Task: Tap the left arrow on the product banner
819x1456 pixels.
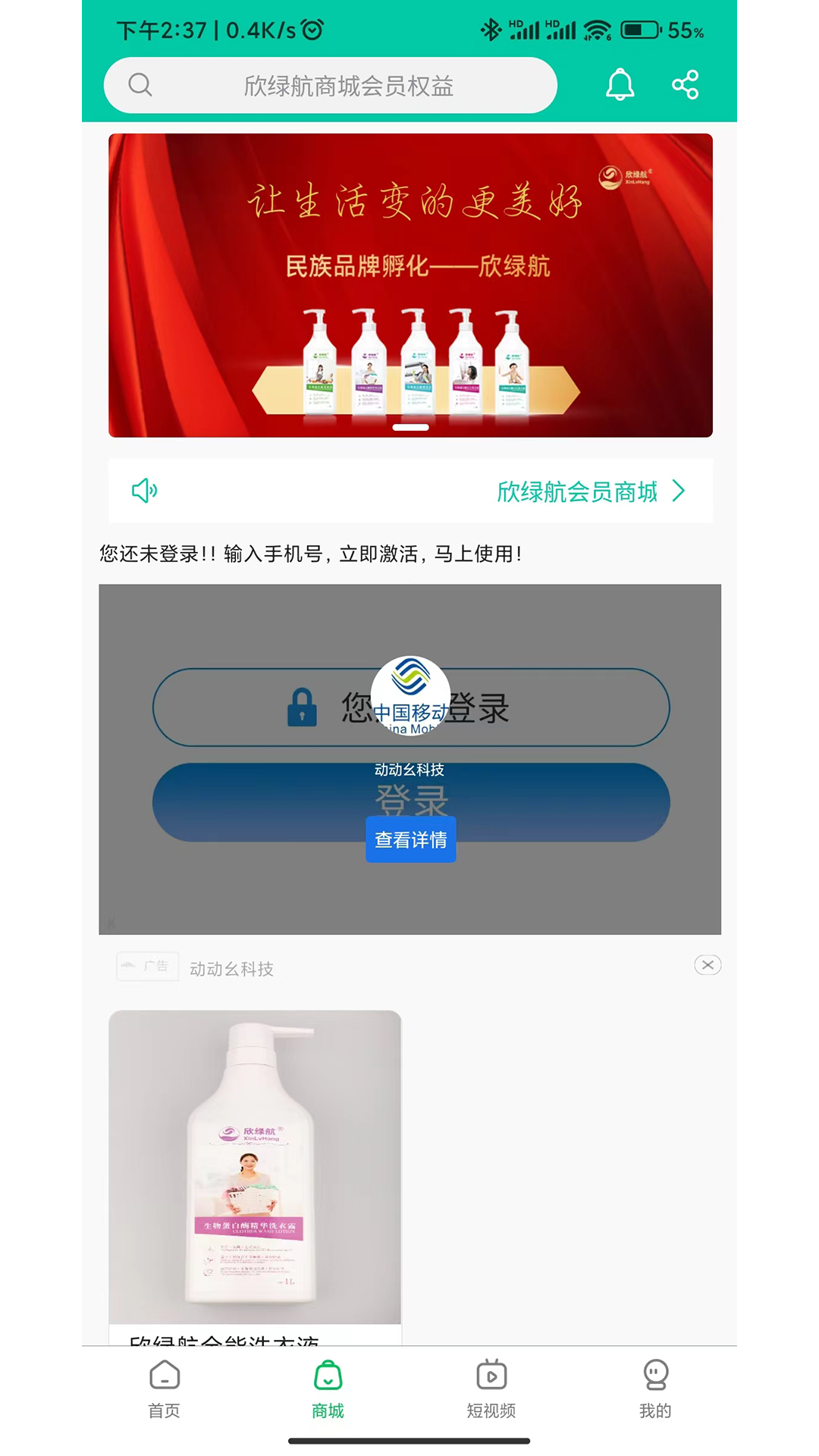Action: 262,389
